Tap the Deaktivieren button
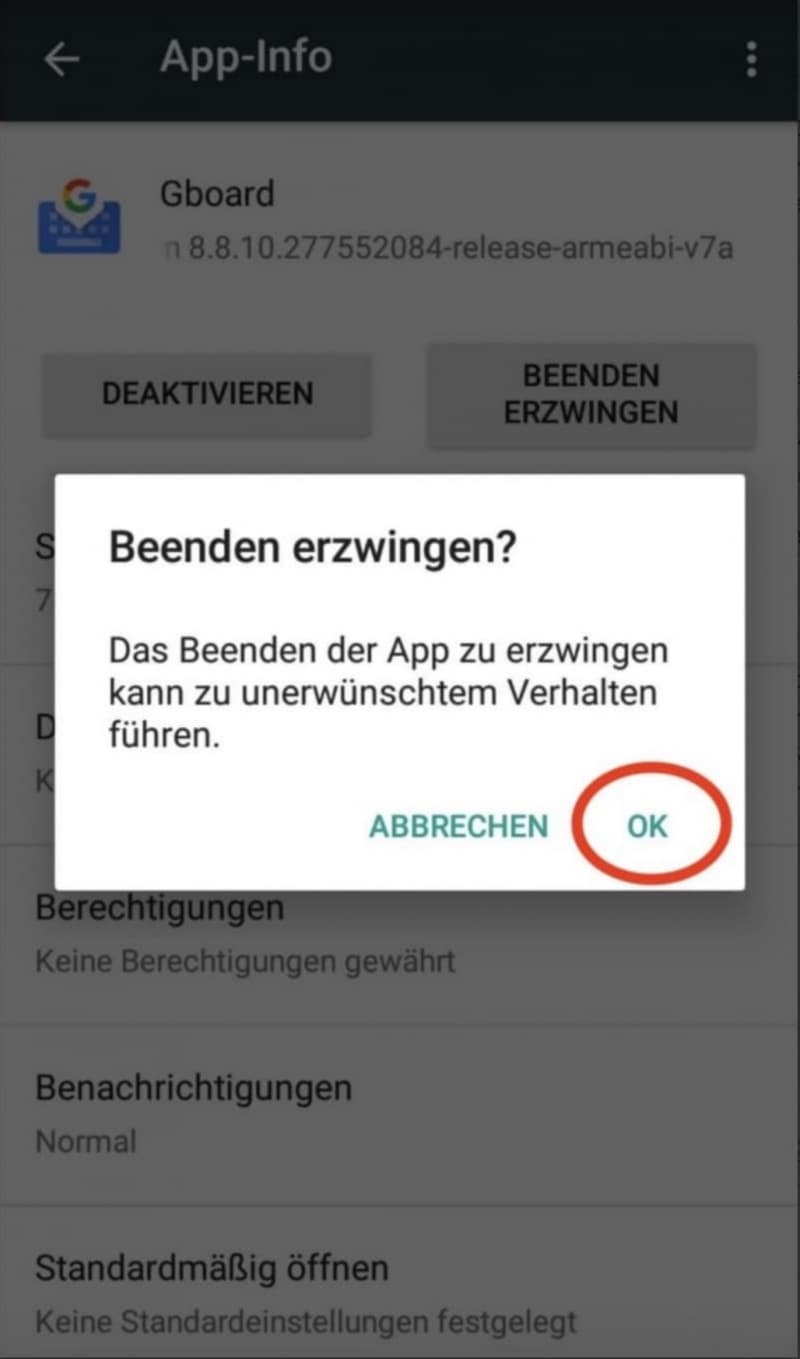The height and width of the screenshot is (1359, 800). (207, 393)
